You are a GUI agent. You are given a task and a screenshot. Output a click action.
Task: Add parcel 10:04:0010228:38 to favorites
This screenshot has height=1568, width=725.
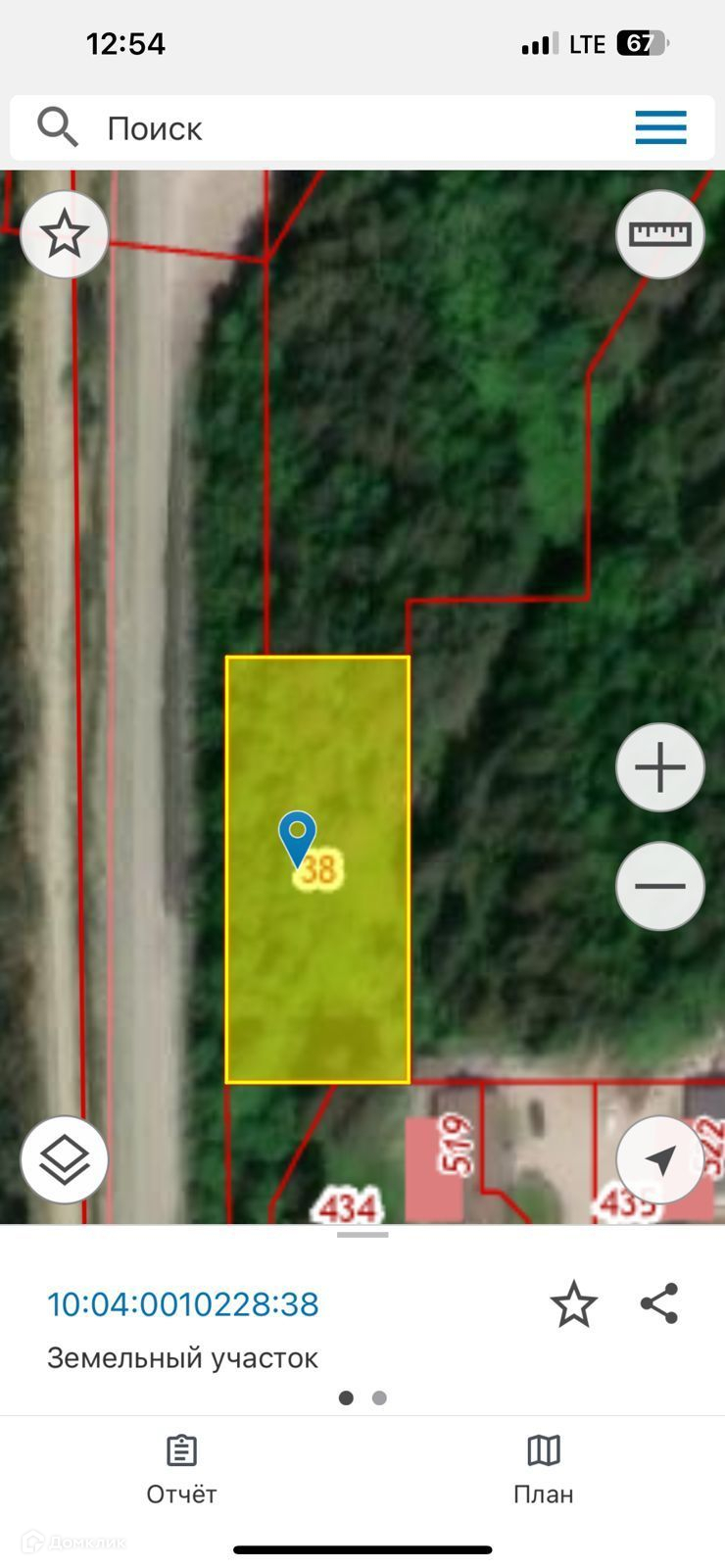point(573,1304)
